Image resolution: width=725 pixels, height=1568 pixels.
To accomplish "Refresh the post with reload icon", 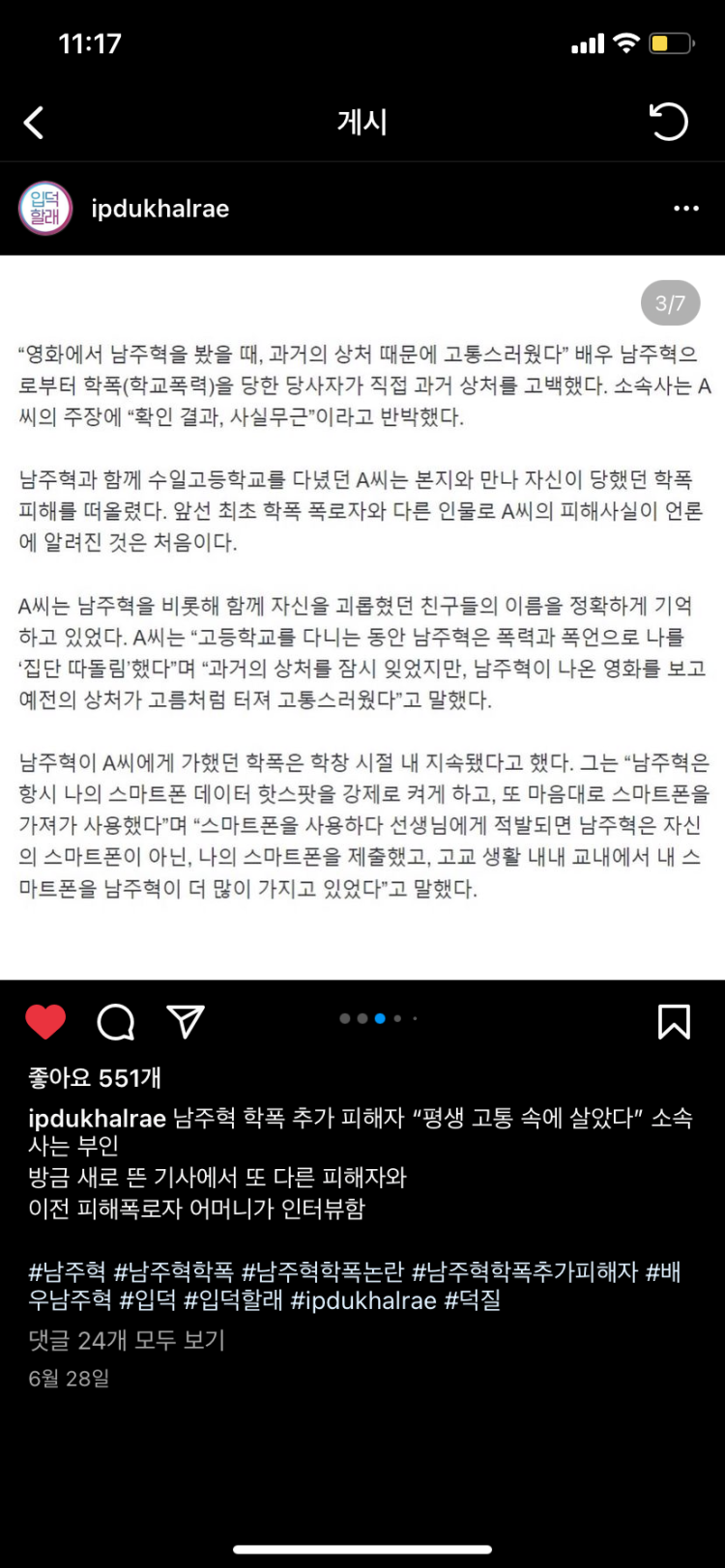I will point(668,123).
